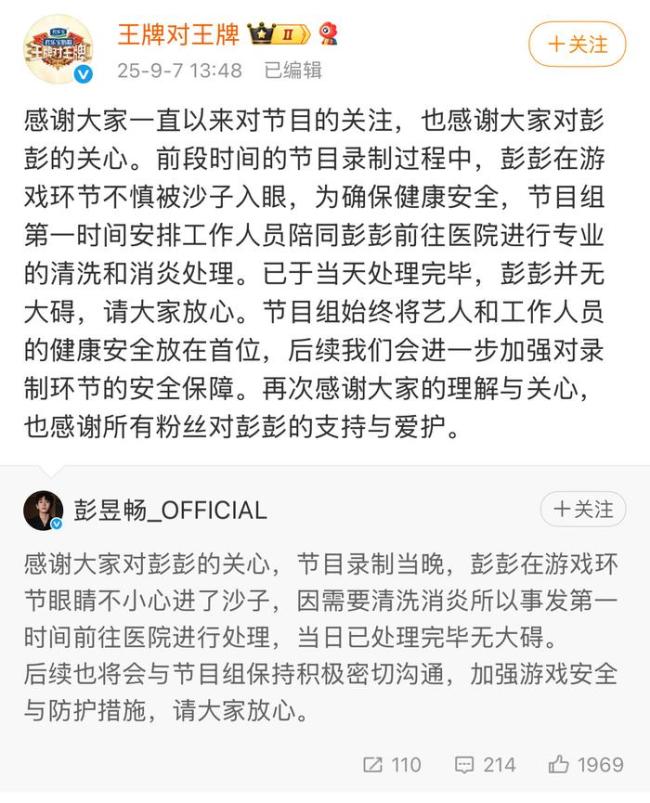Image resolution: width=650 pixels, height=803 pixels.
Task: Follow the 王牌对王牌 account
Action: coord(576,44)
